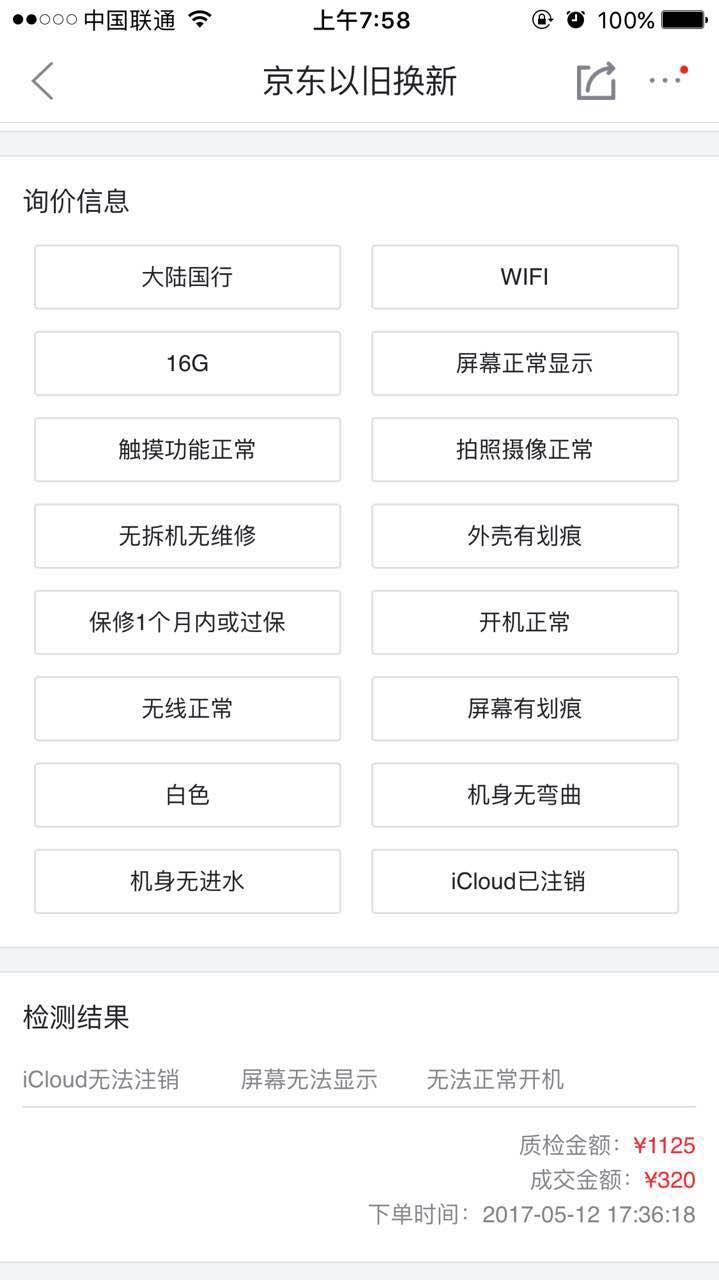
Task: Open the three-dot overflow menu
Action: (667, 80)
